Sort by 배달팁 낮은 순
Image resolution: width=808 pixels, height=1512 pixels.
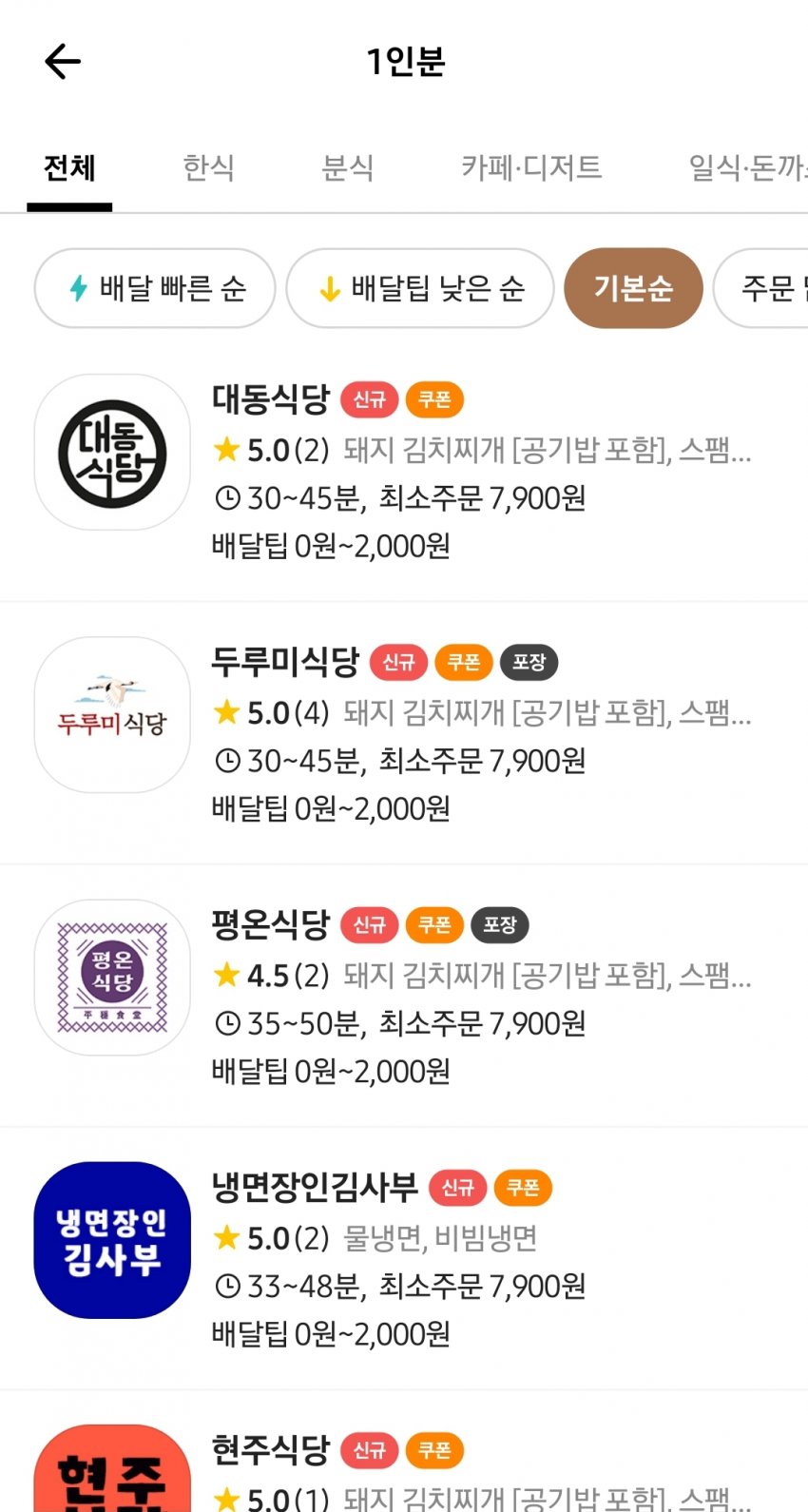click(x=419, y=288)
